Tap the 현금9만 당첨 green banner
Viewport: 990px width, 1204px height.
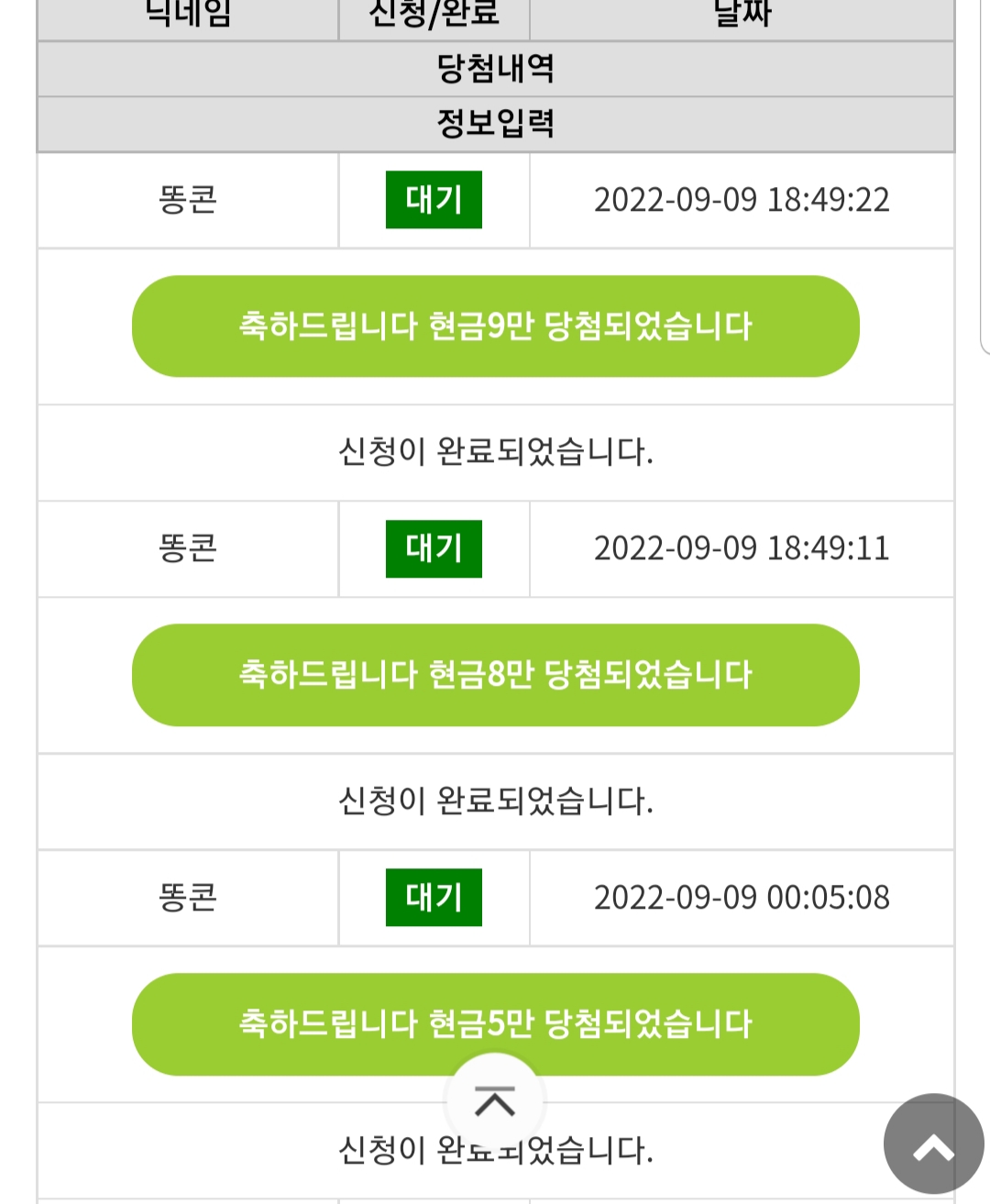point(495,326)
